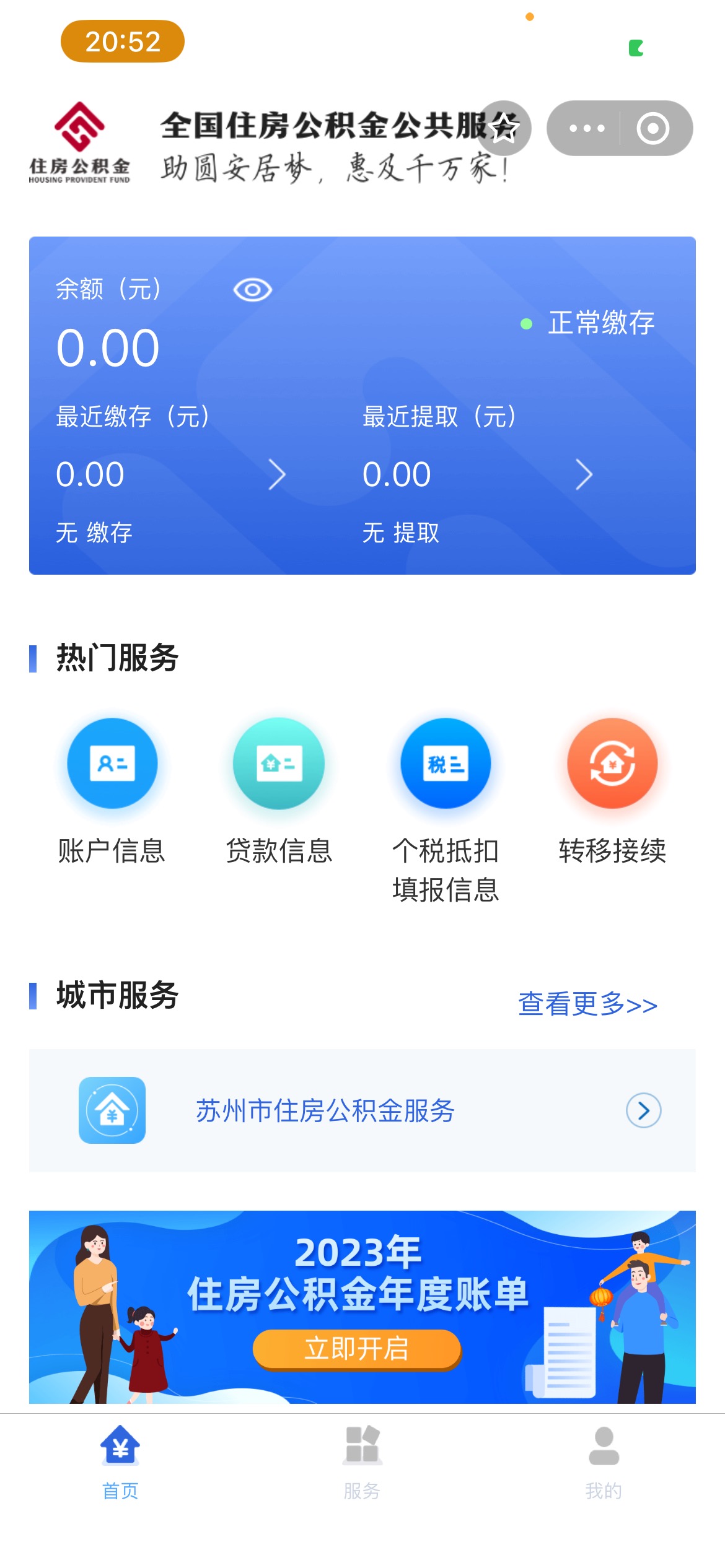
Task: Add mini program to favorites with star icon
Action: 504,128
